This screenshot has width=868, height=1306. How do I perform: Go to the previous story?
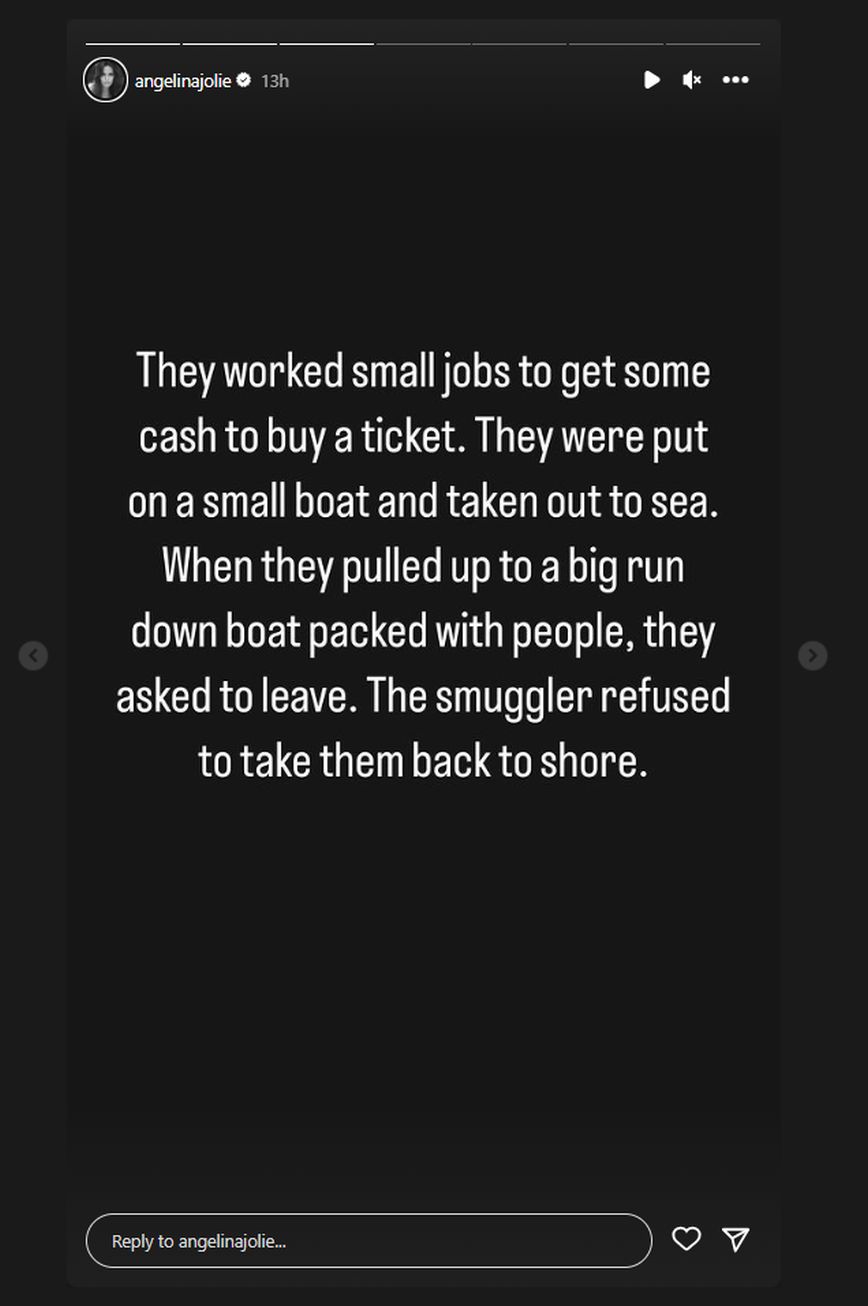(33, 656)
